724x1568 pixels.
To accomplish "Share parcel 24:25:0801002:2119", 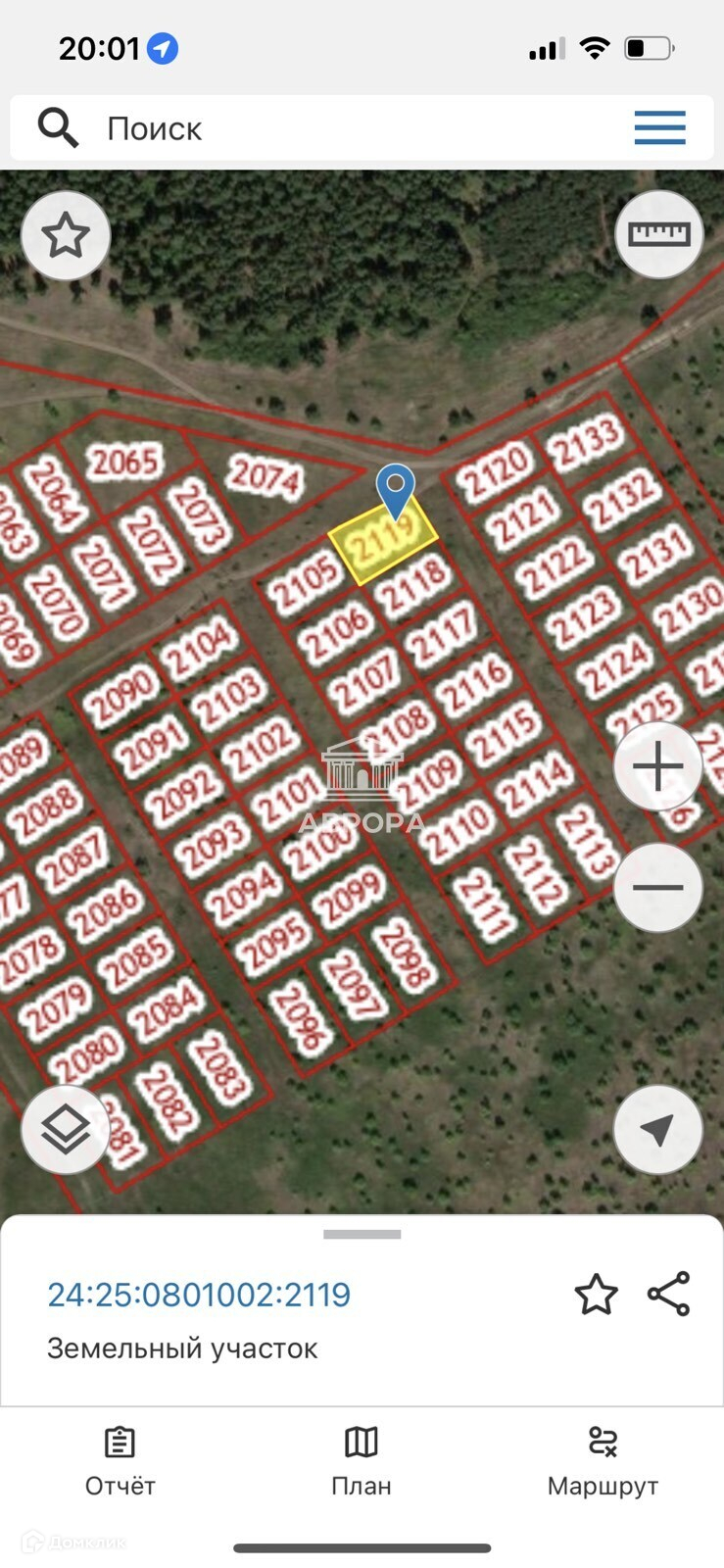I will point(669,1295).
